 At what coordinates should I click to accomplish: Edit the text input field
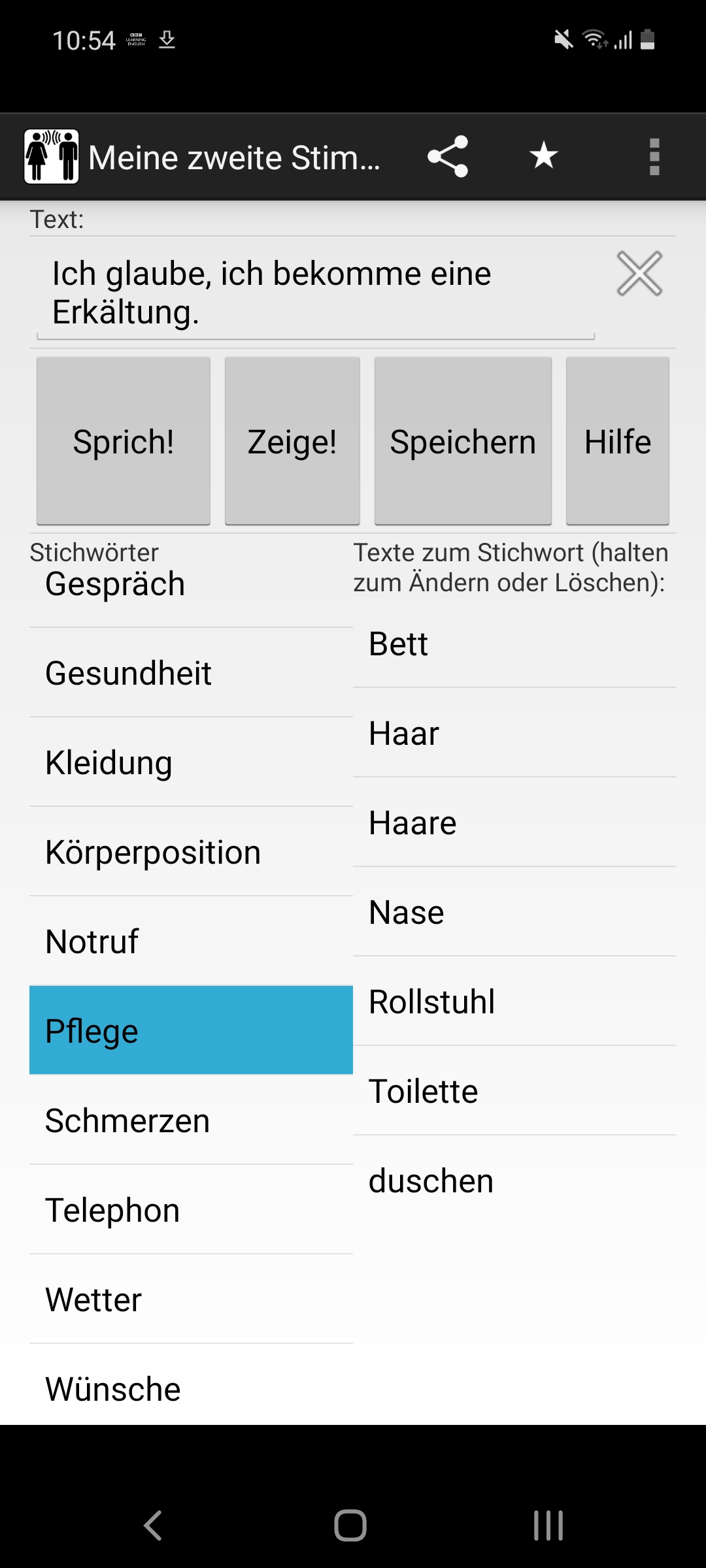tap(316, 293)
